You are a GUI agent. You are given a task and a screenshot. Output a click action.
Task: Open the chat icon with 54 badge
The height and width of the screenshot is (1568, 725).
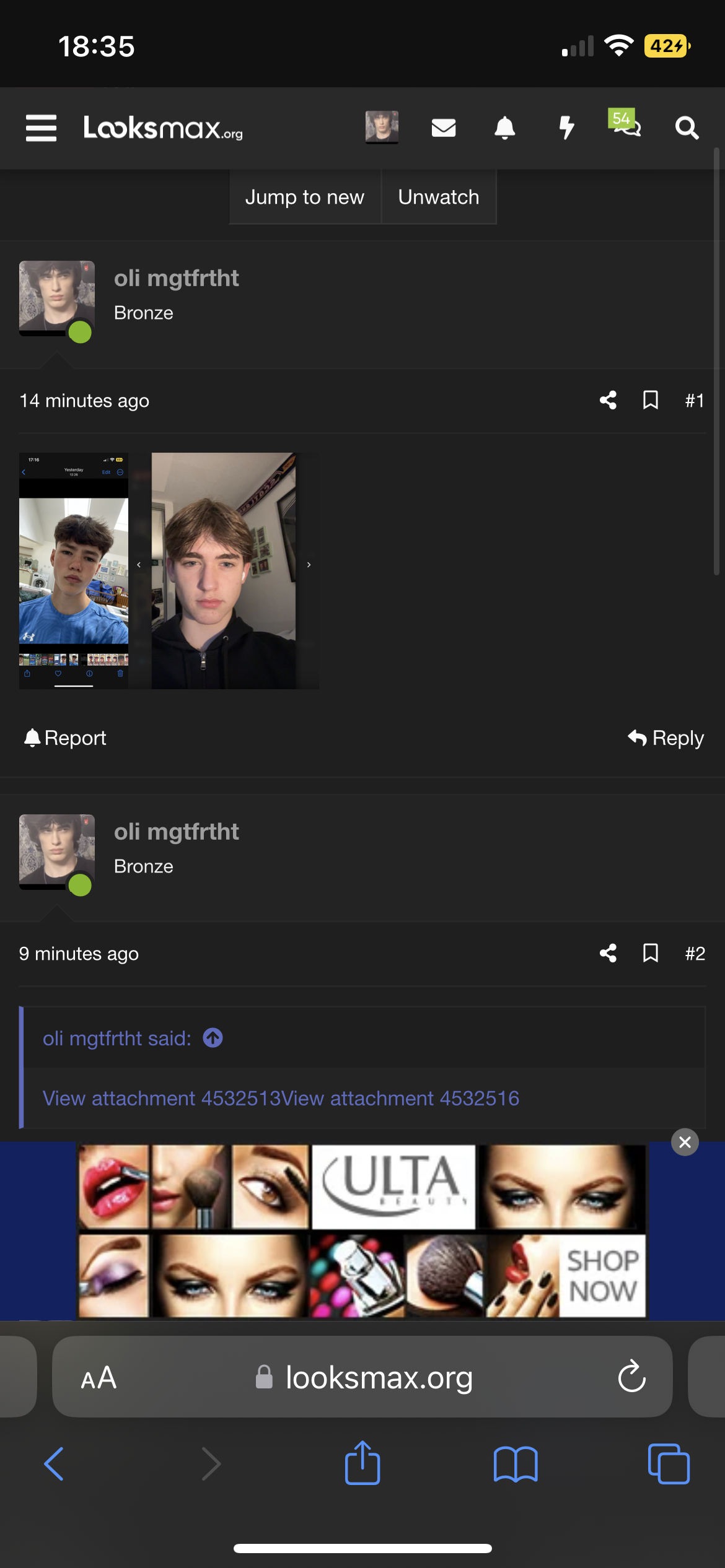(x=625, y=124)
